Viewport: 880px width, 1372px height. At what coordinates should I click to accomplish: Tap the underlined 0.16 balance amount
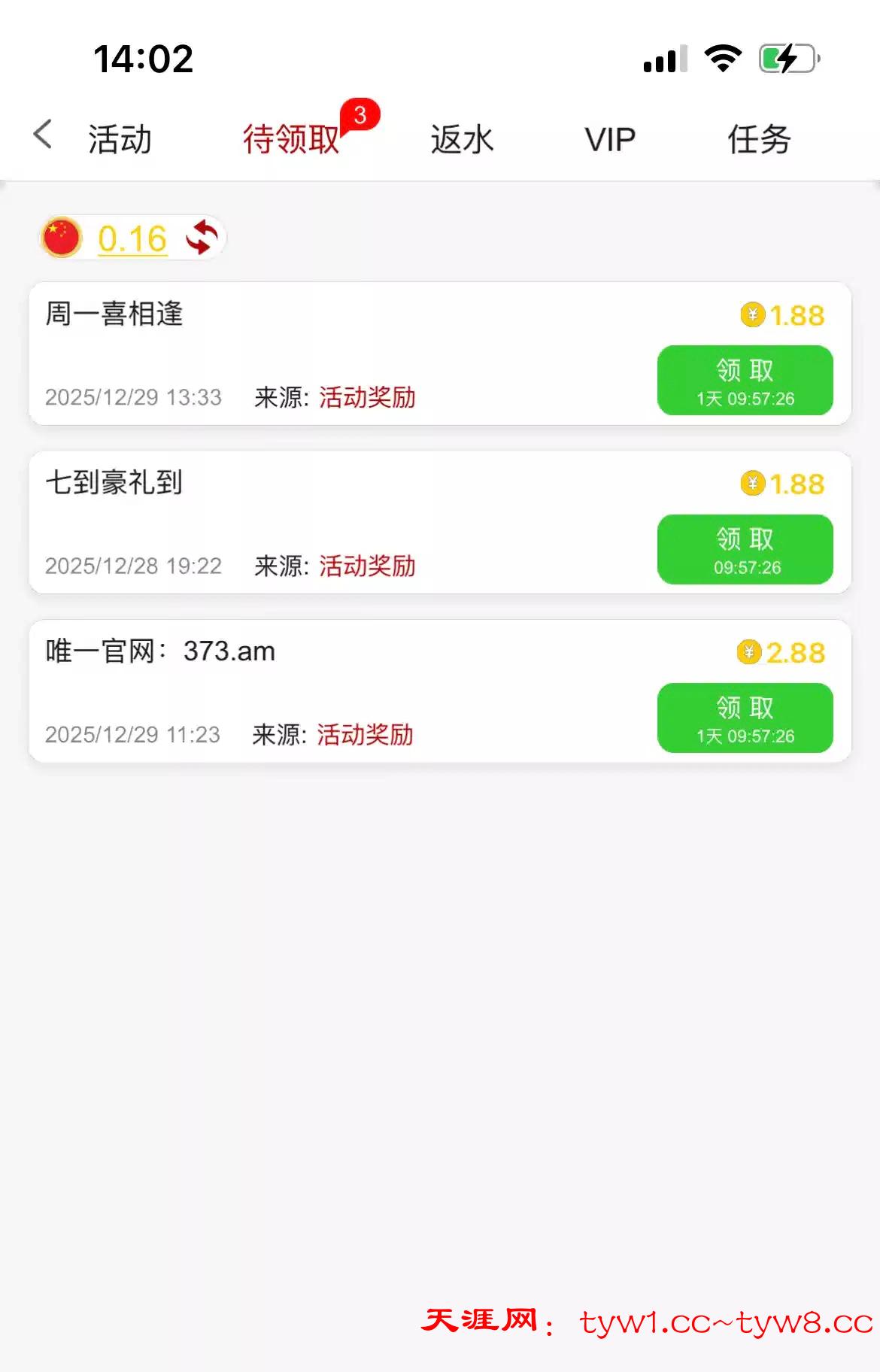click(x=132, y=239)
